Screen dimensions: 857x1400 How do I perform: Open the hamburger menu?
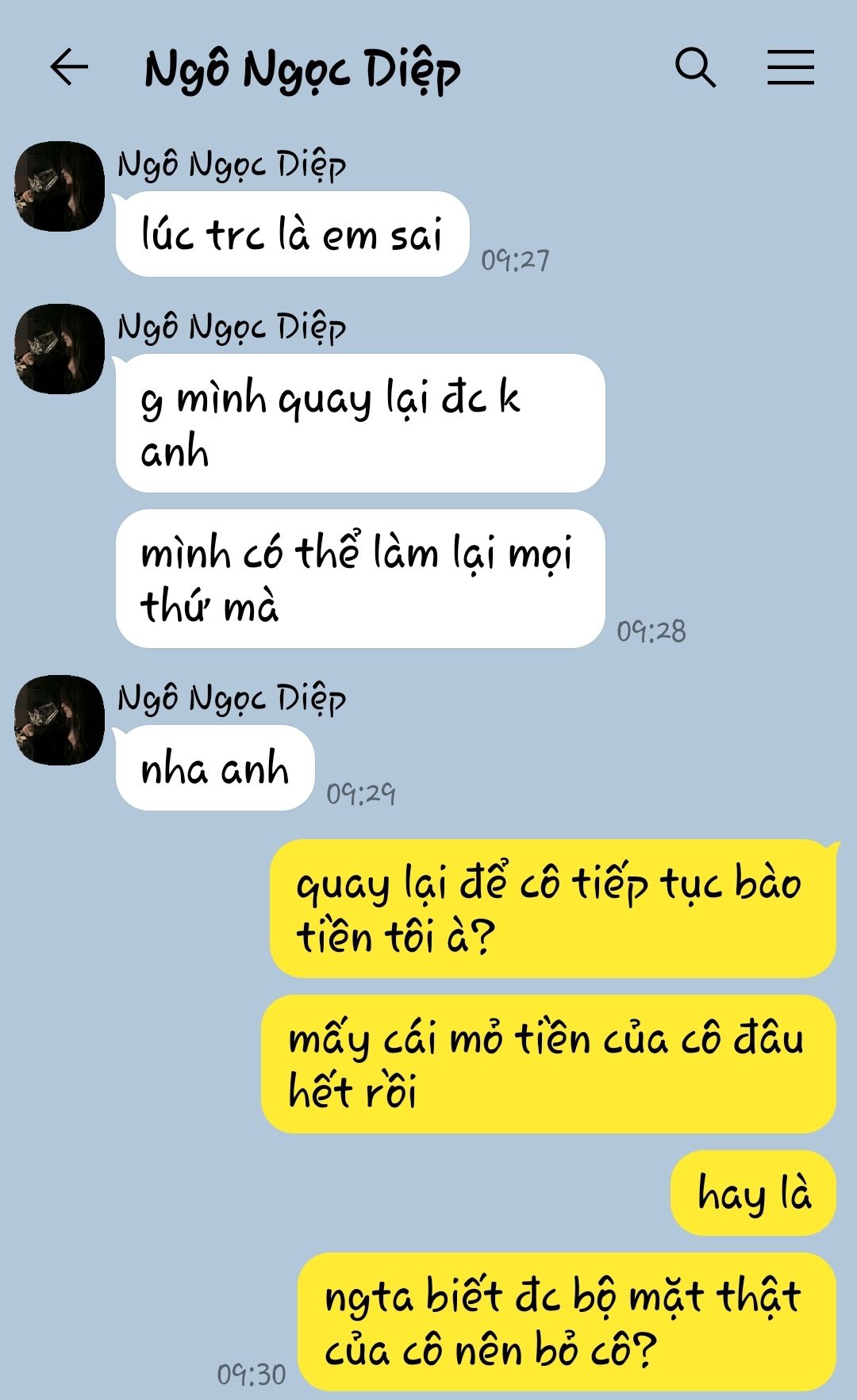point(790,67)
